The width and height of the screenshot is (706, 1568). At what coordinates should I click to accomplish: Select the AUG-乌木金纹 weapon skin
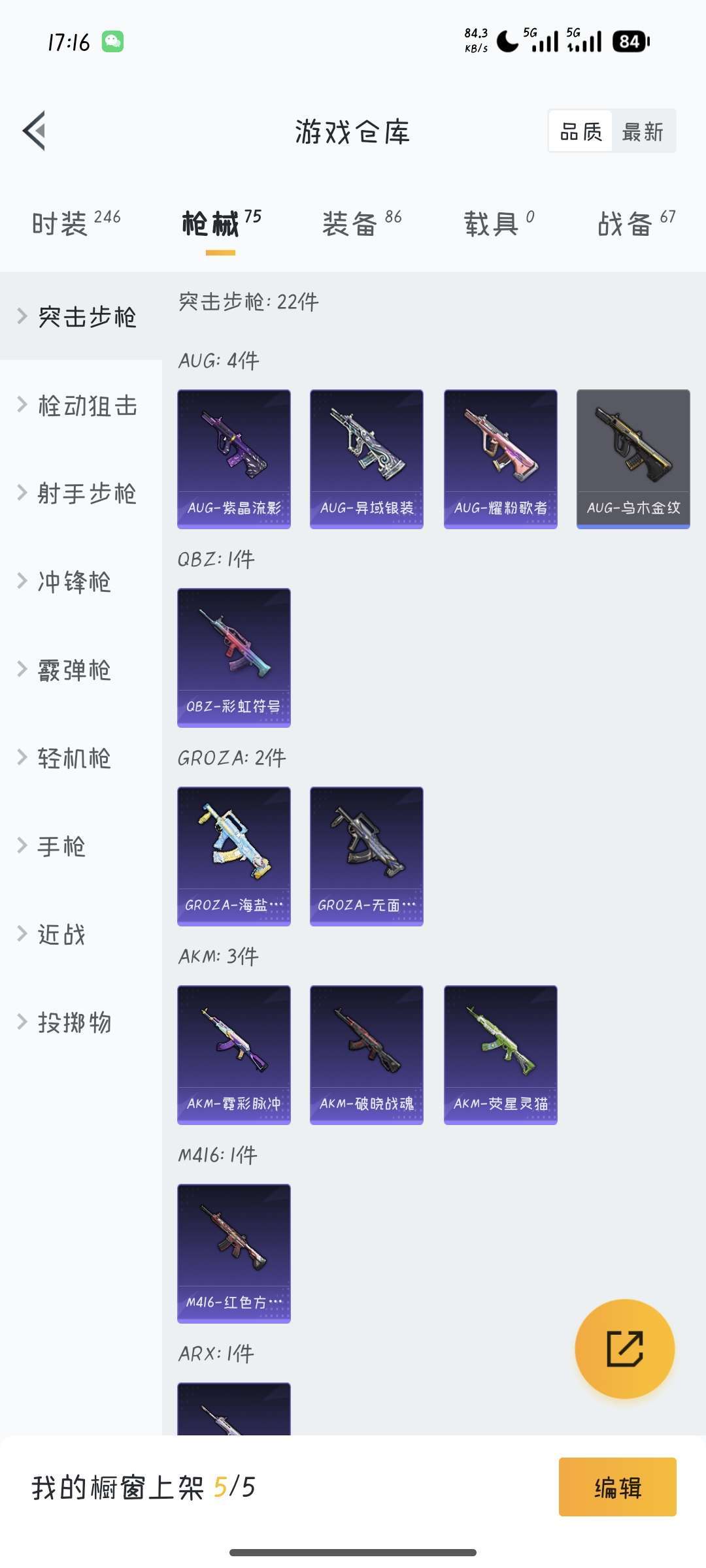coord(633,457)
